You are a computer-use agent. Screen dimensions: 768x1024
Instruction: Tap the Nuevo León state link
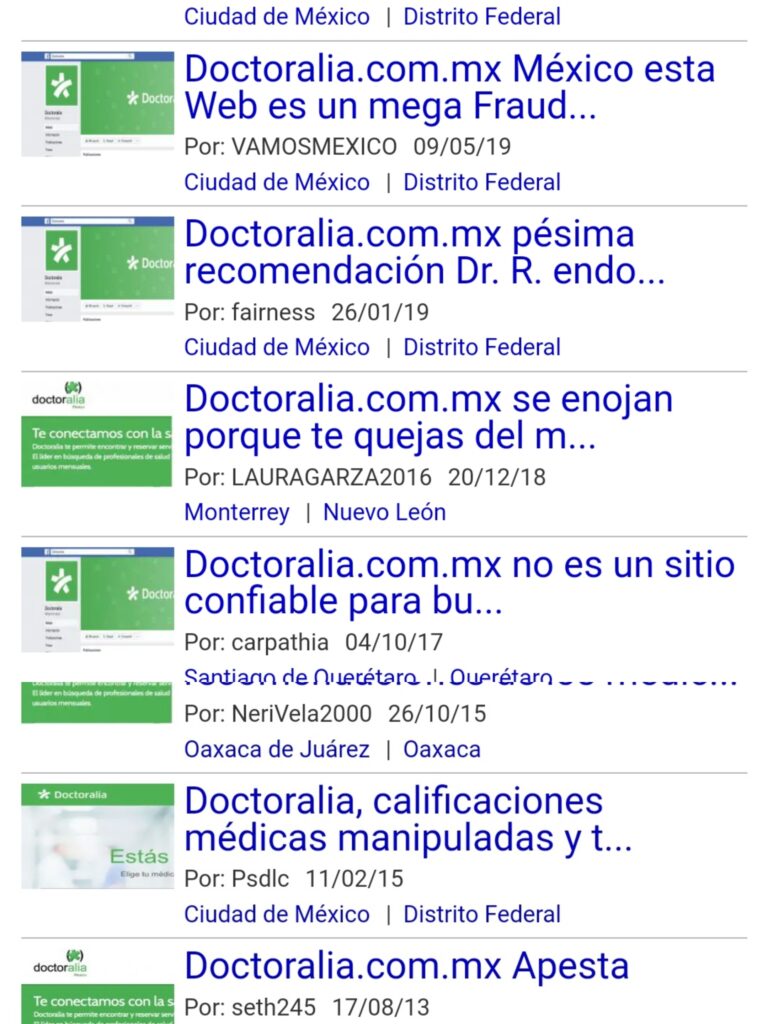click(384, 512)
